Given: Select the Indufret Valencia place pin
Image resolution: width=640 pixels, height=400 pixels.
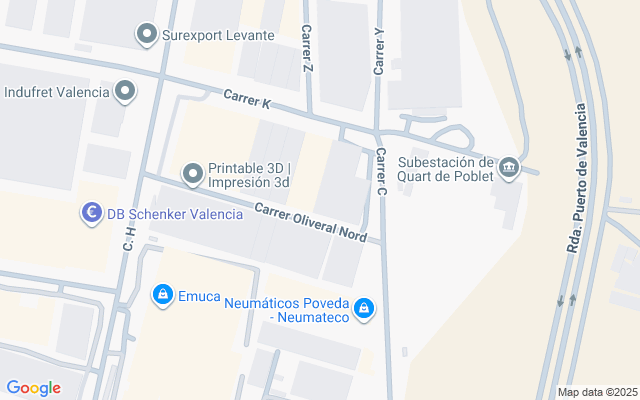Looking at the screenshot, I should [125, 92].
